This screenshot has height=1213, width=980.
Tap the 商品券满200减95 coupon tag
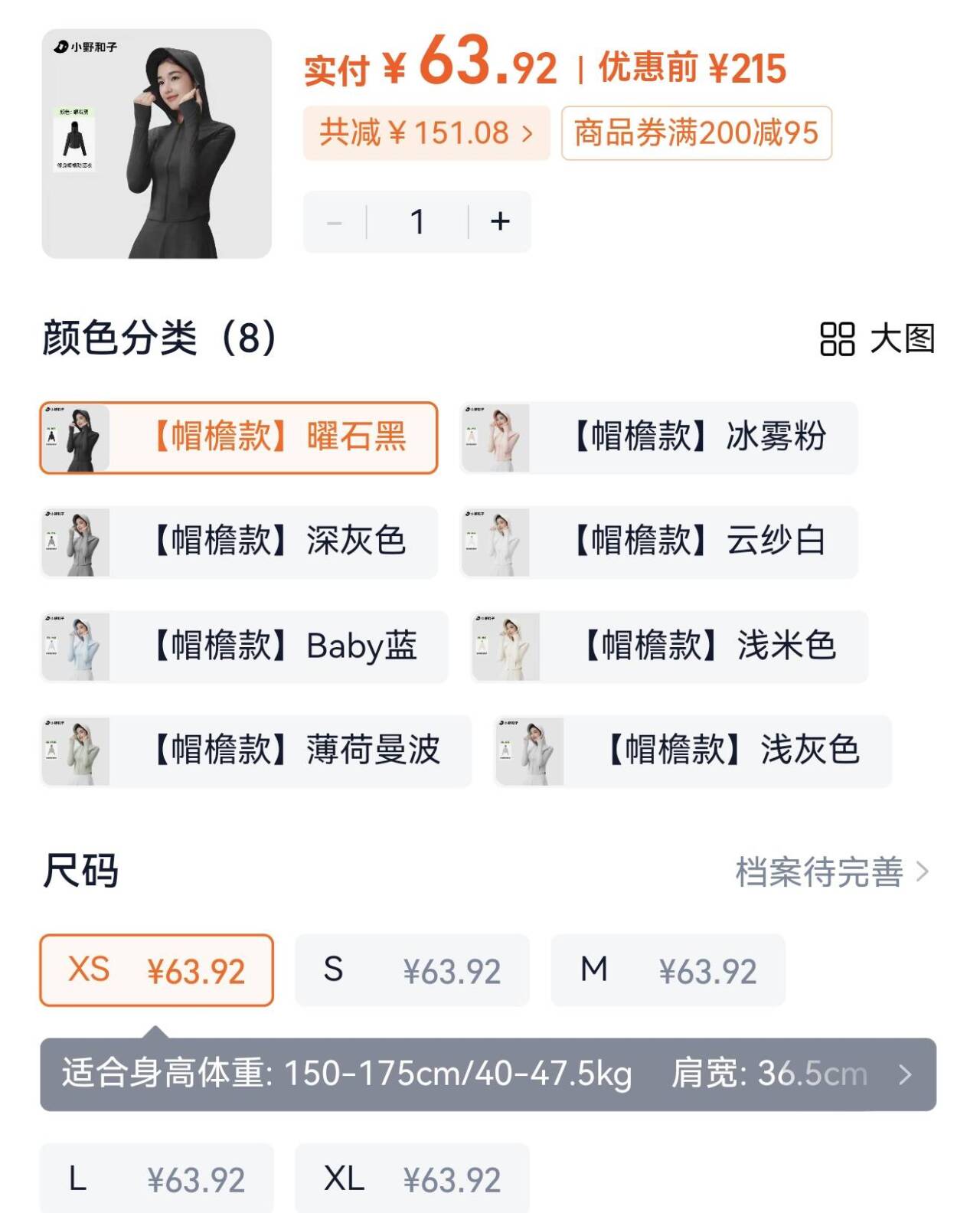coord(696,133)
